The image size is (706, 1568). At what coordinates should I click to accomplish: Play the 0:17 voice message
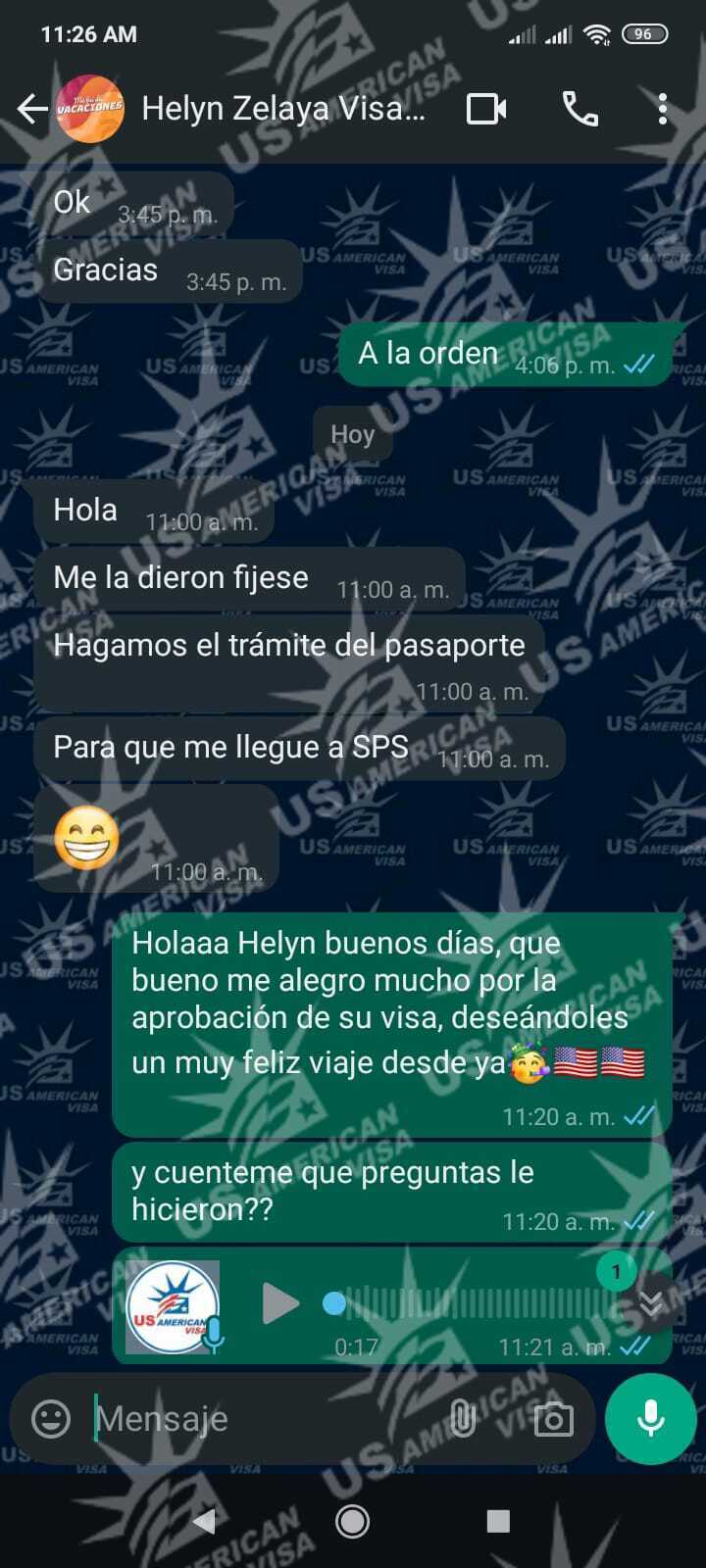280,1303
